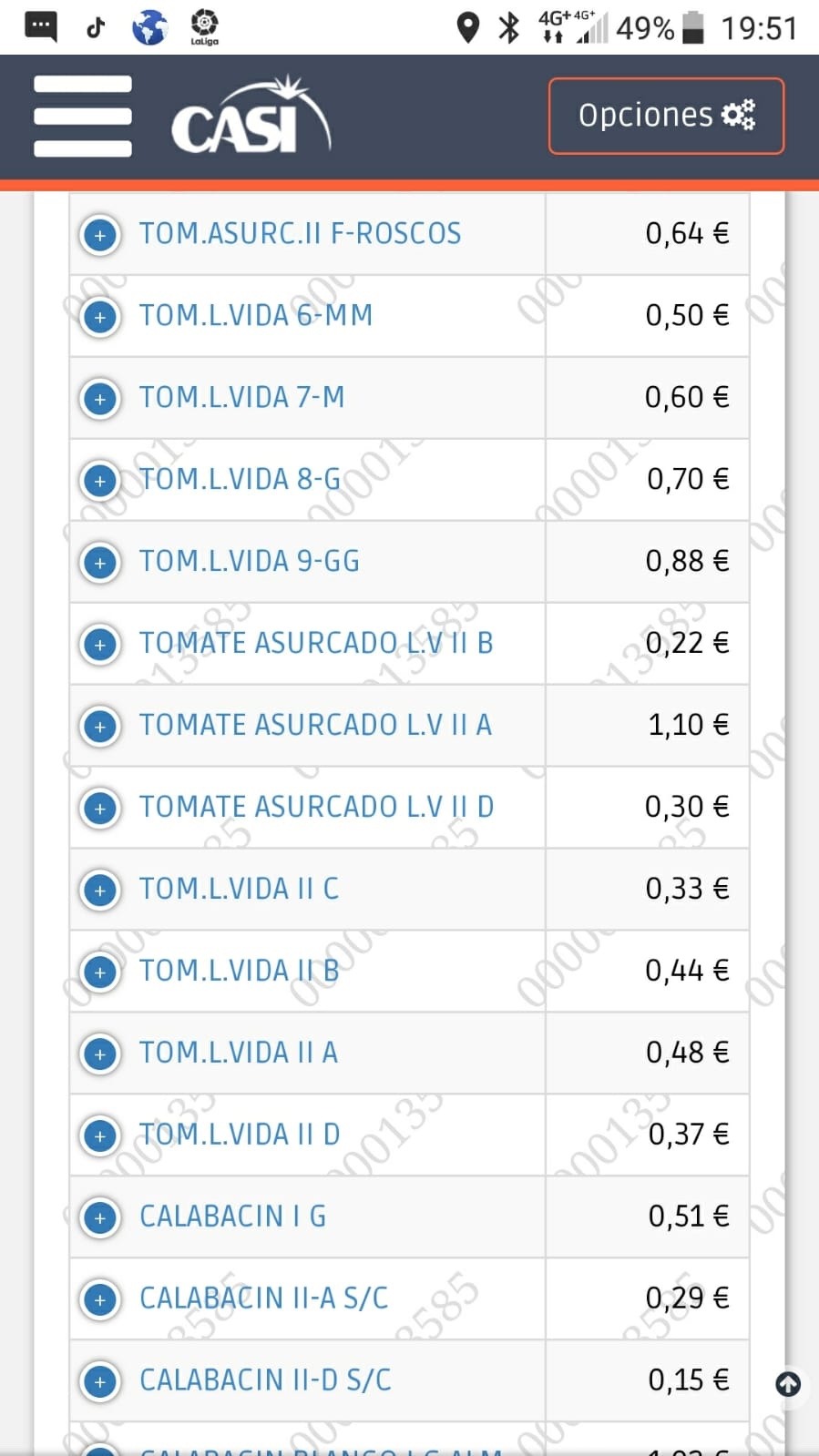Expand the TOM.L.VIDA II B row

pyautogui.click(x=100, y=972)
